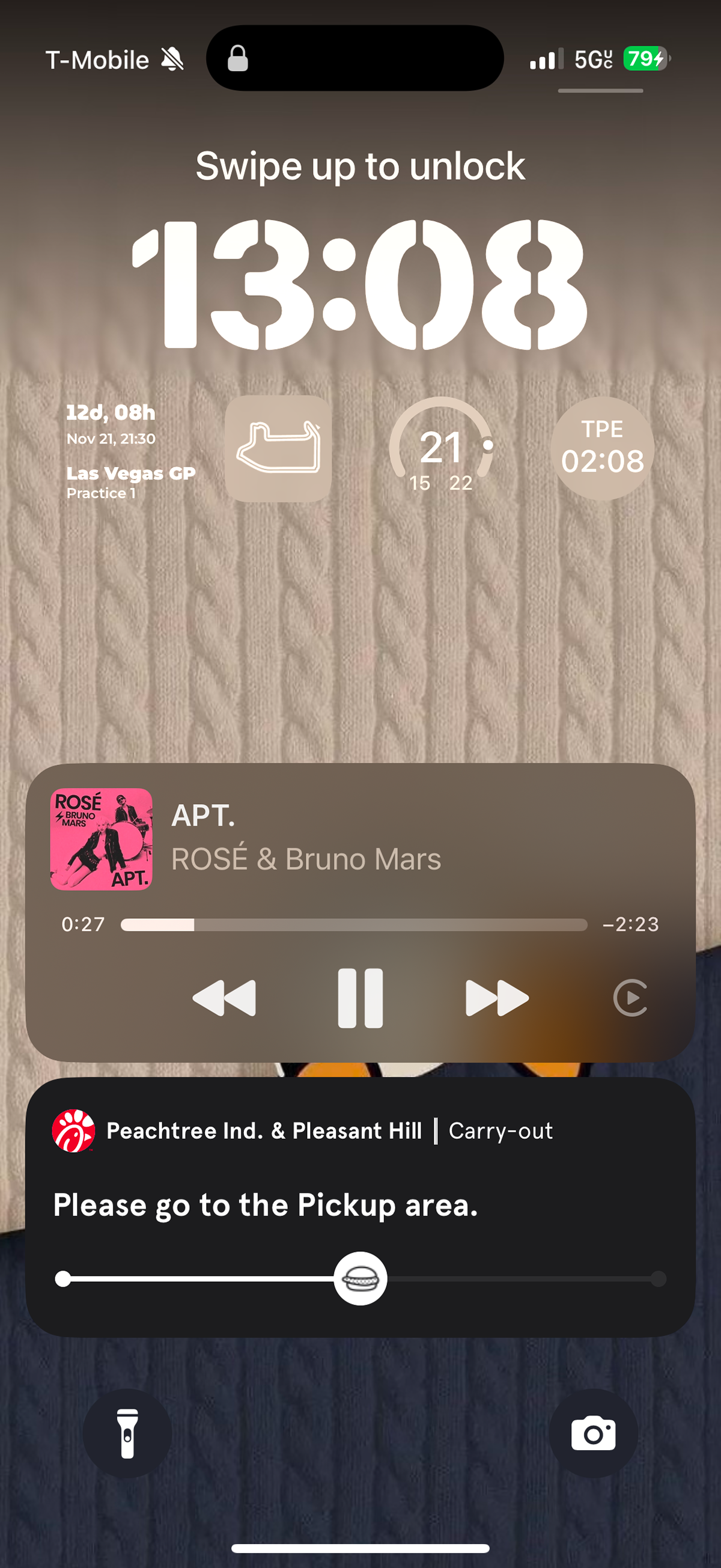721x1568 pixels.
Task: Turn on the flashlight
Action: pyautogui.click(x=127, y=1433)
